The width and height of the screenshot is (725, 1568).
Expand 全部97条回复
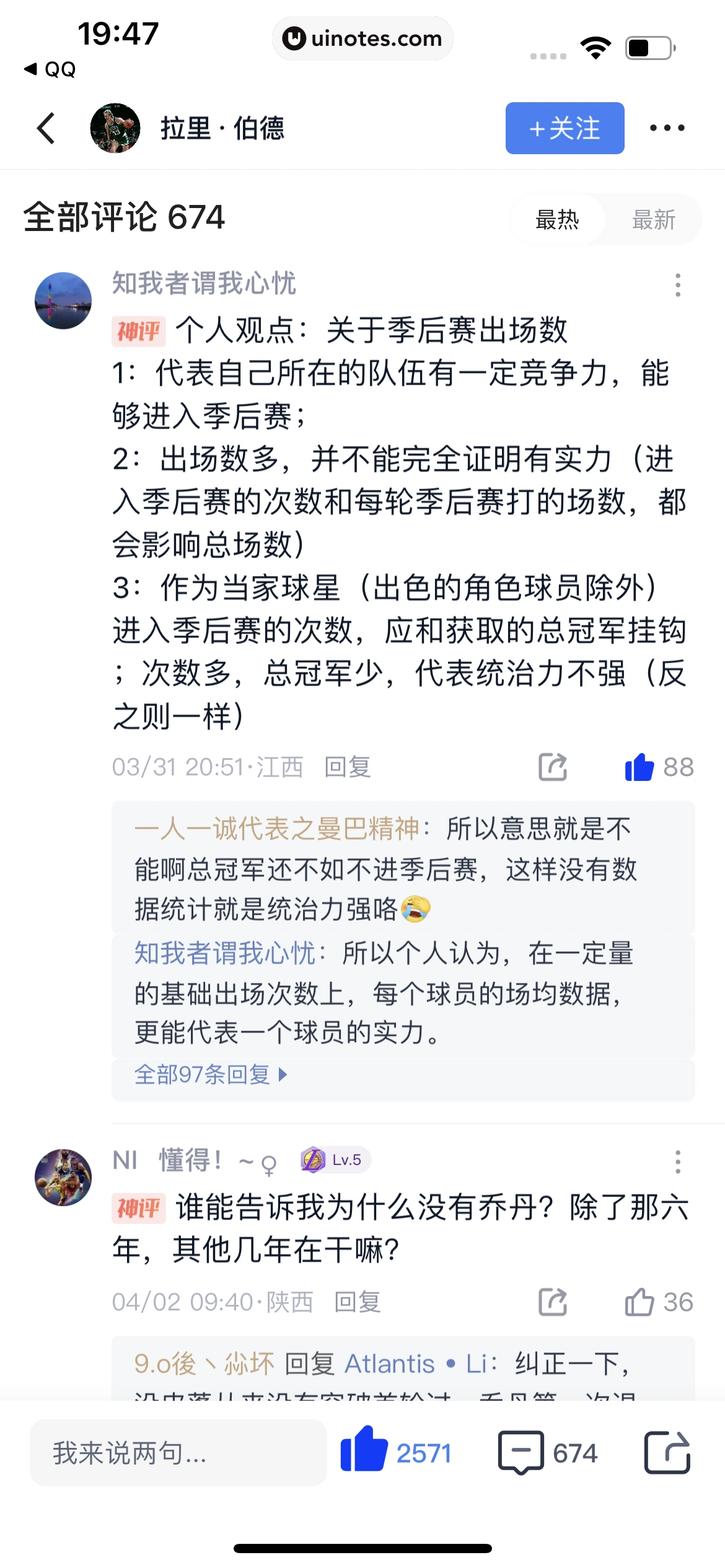pyautogui.click(x=211, y=1074)
